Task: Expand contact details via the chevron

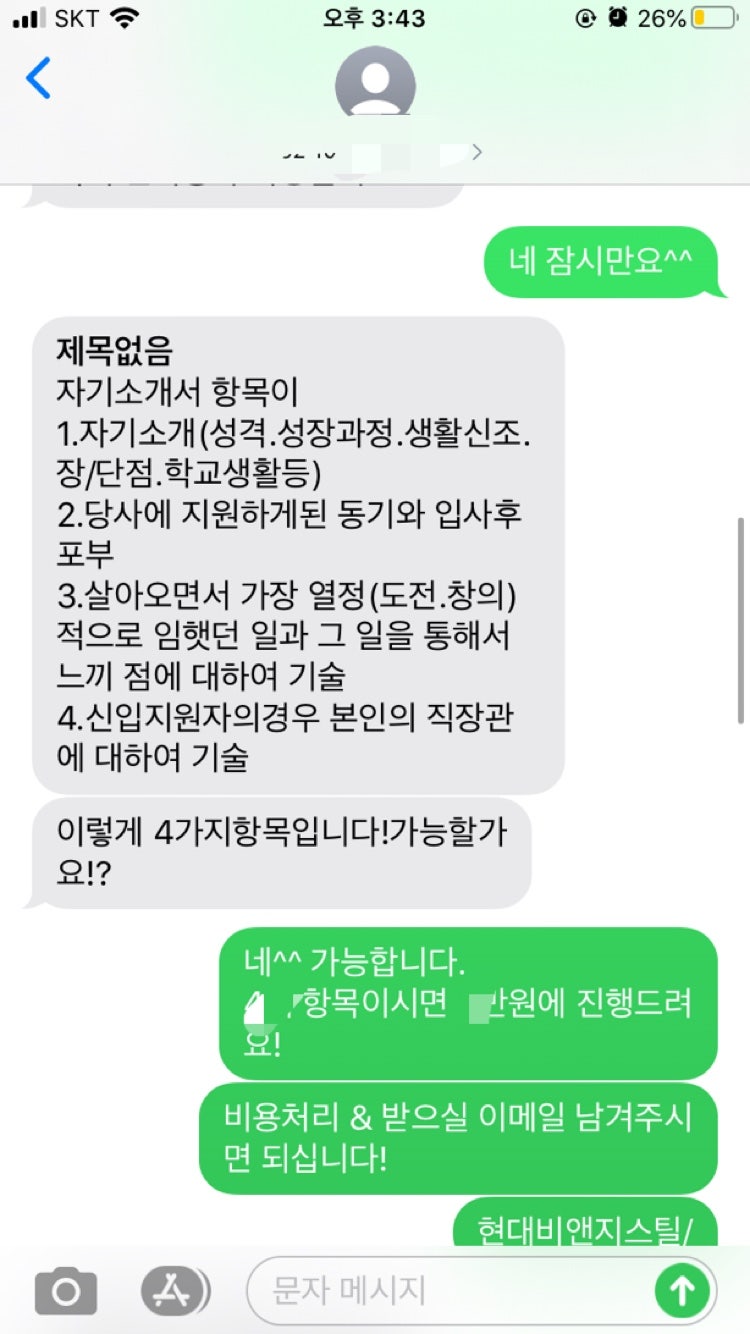Action: pyautogui.click(x=477, y=153)
